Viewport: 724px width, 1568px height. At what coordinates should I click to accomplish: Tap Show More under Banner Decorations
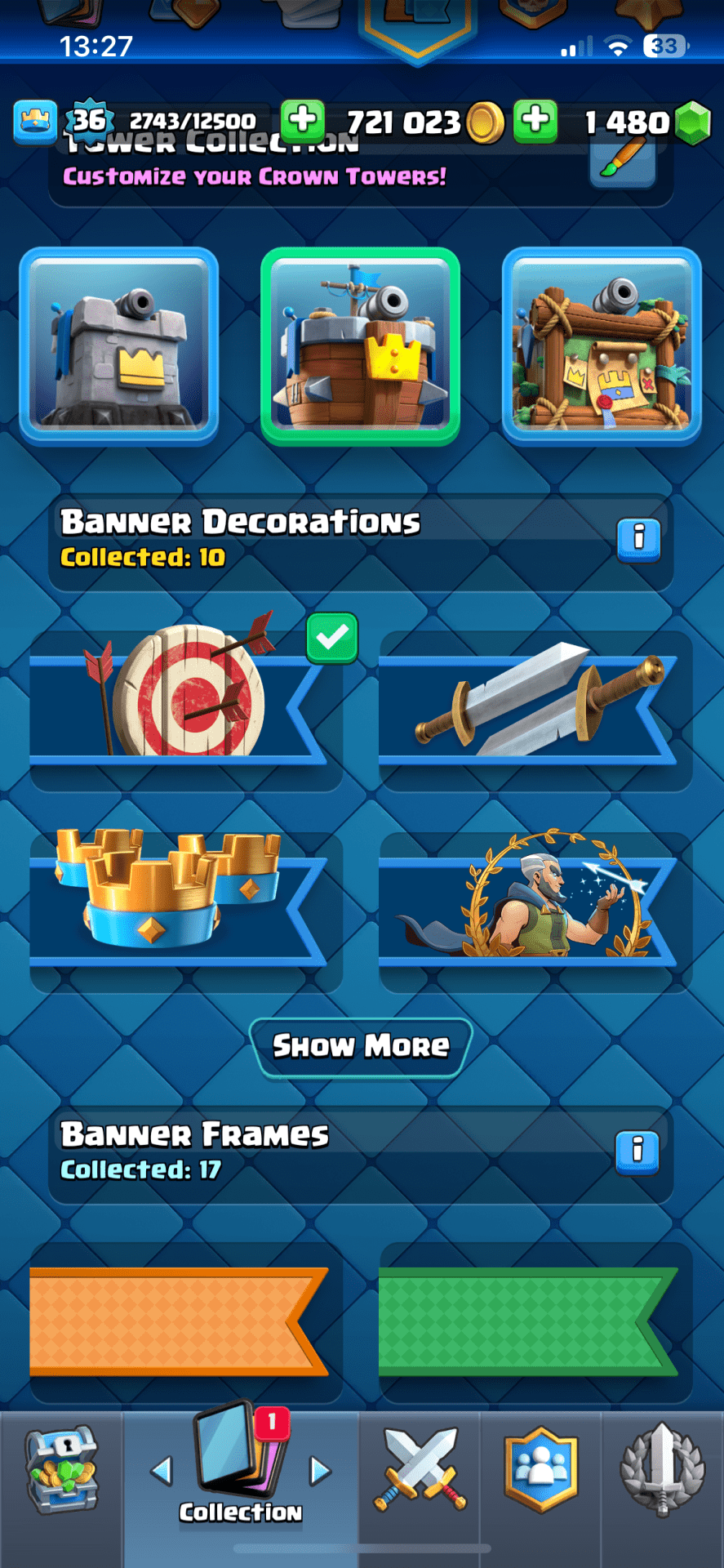pos(361,1045)
